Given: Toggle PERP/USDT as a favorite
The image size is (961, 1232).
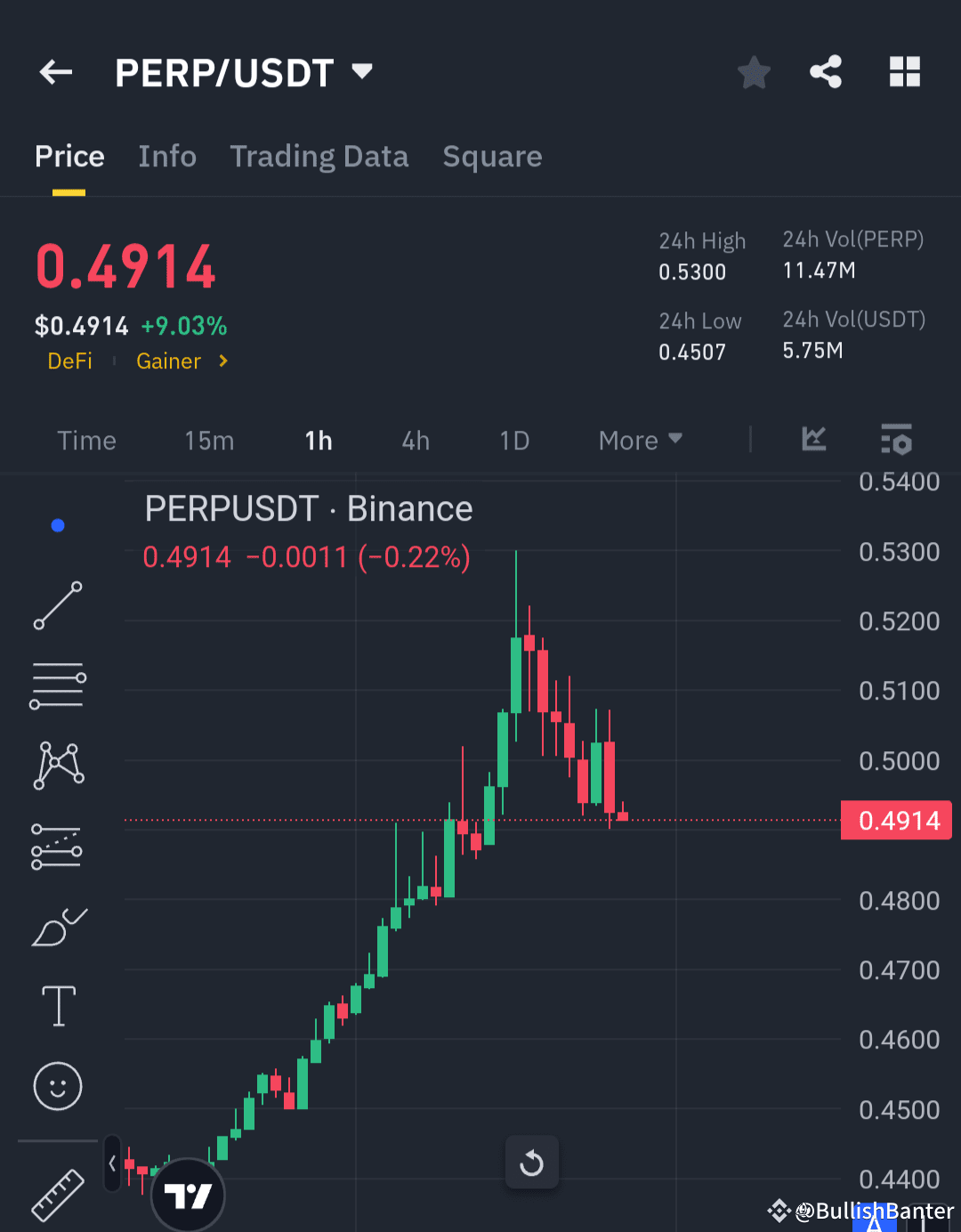Looking at the screenshot, I should [x=754, y=72].
